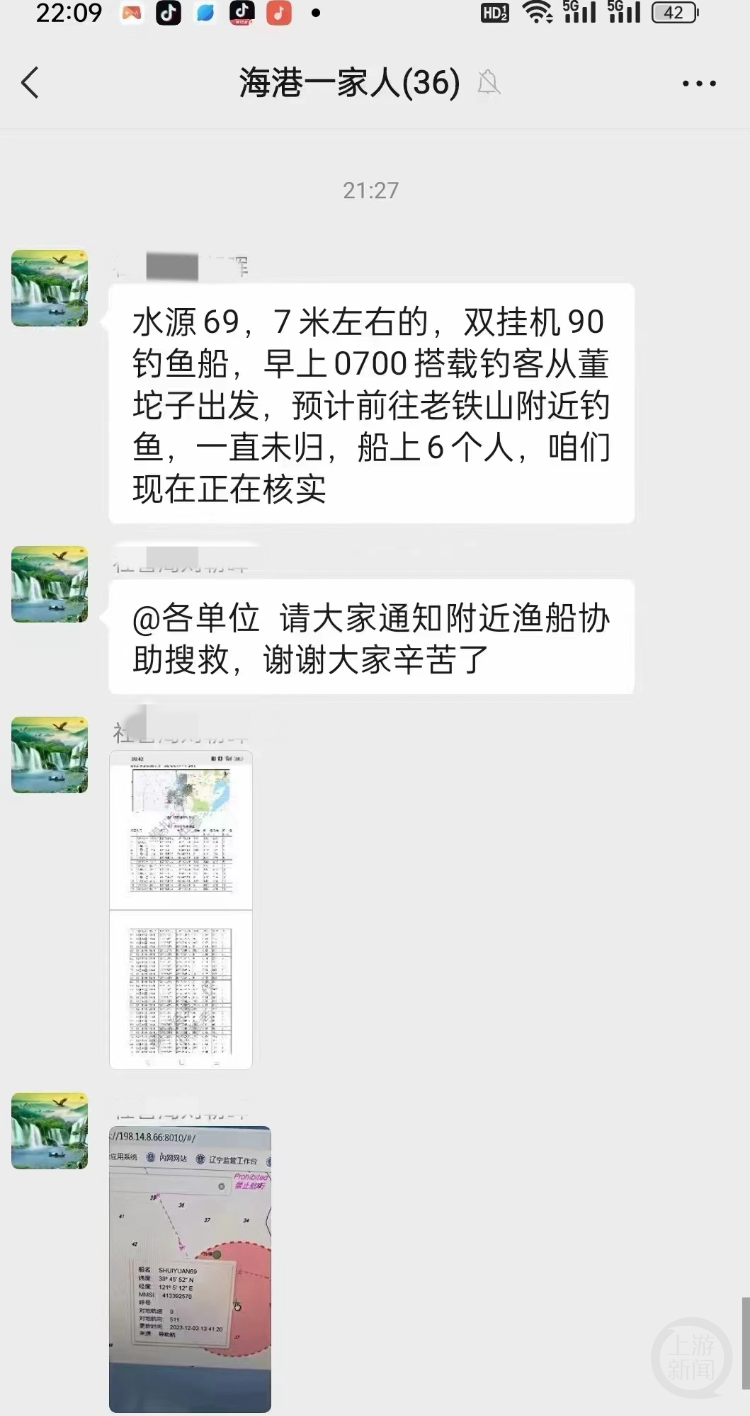The width and height of the screenshot is (750, 1416).
Task: Go back from the 海港一家人 group chat
Action: pos(31,83)
